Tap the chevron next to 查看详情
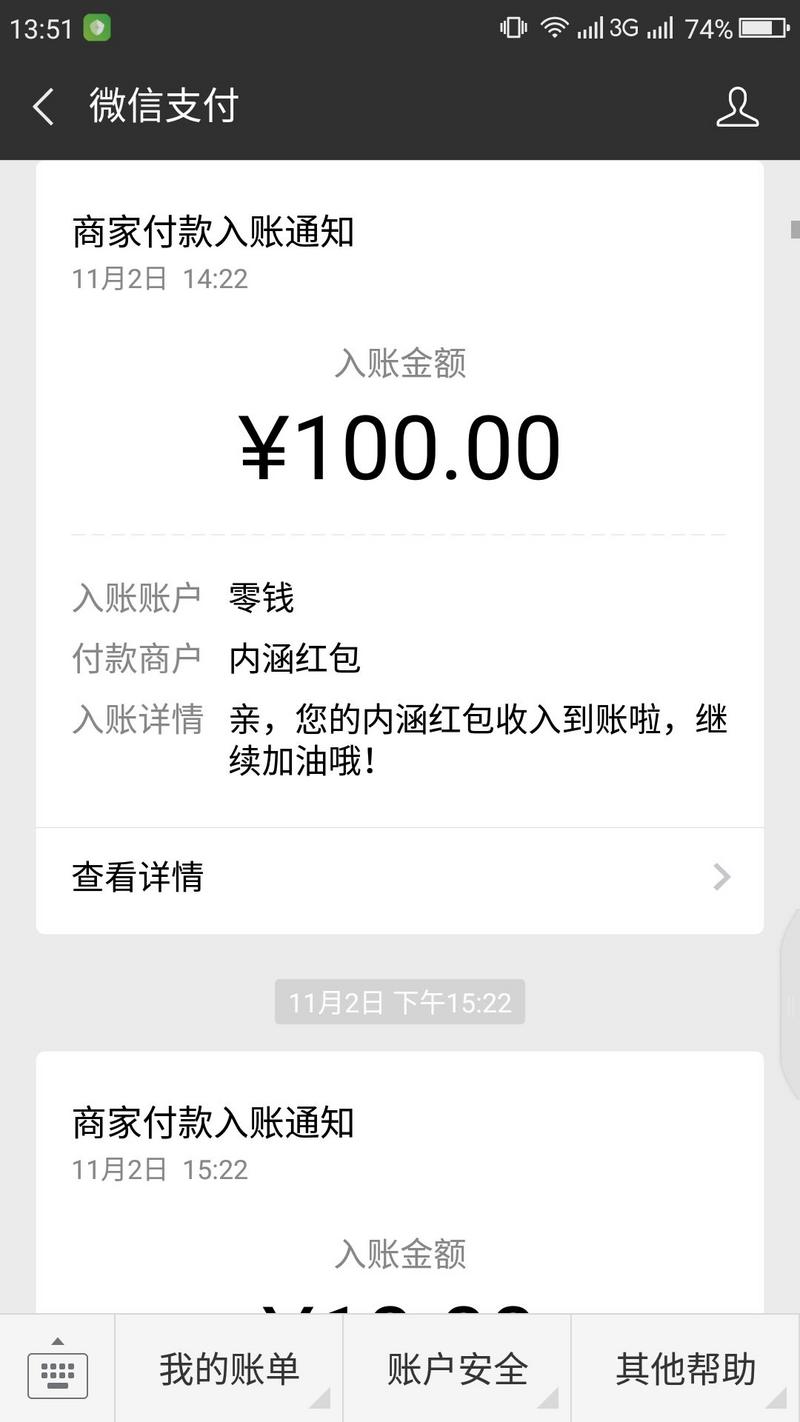The height and width of the screenshot is (1422, 800). [720, 878]
